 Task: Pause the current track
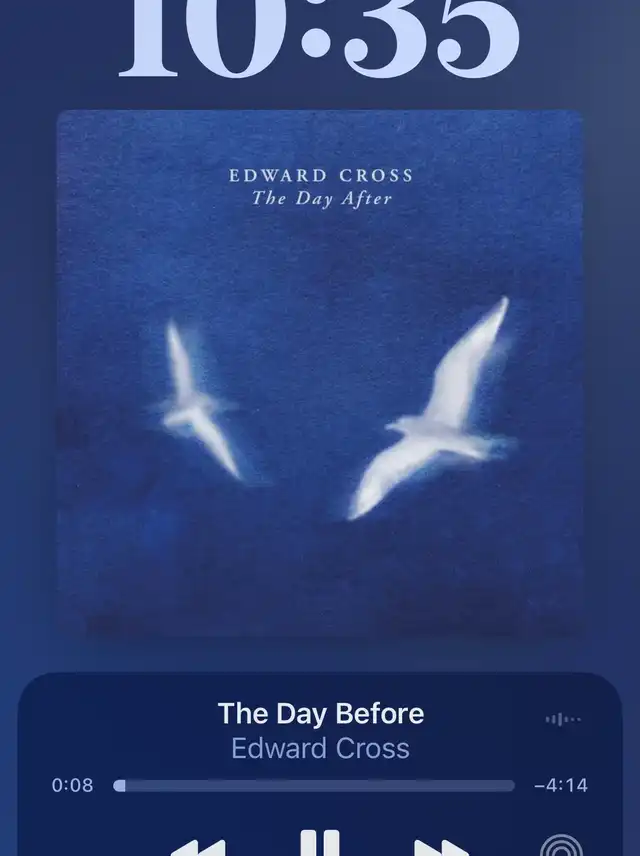pos(321,846)
